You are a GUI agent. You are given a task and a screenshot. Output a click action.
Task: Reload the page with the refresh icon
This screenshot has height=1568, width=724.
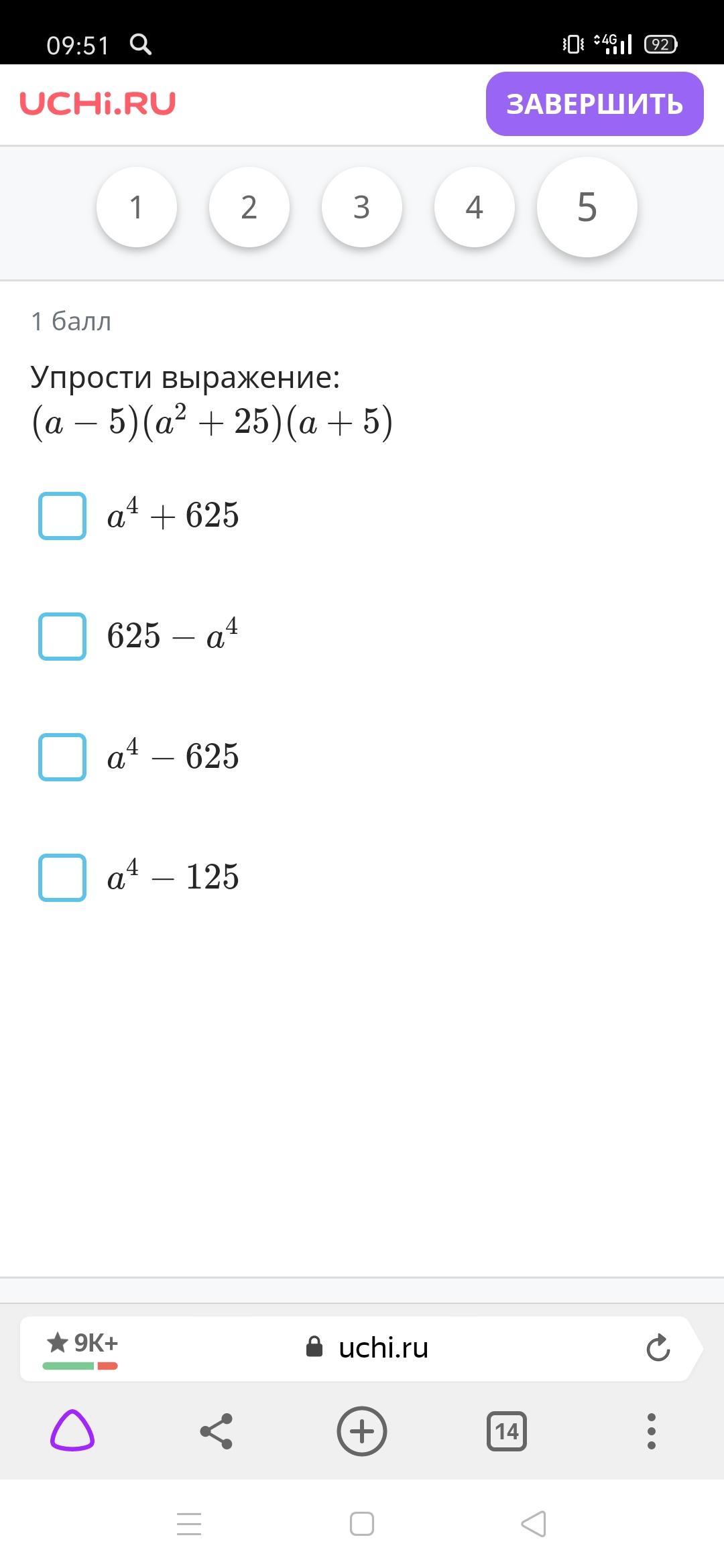pyautogui.click(x=658, y=1348)
